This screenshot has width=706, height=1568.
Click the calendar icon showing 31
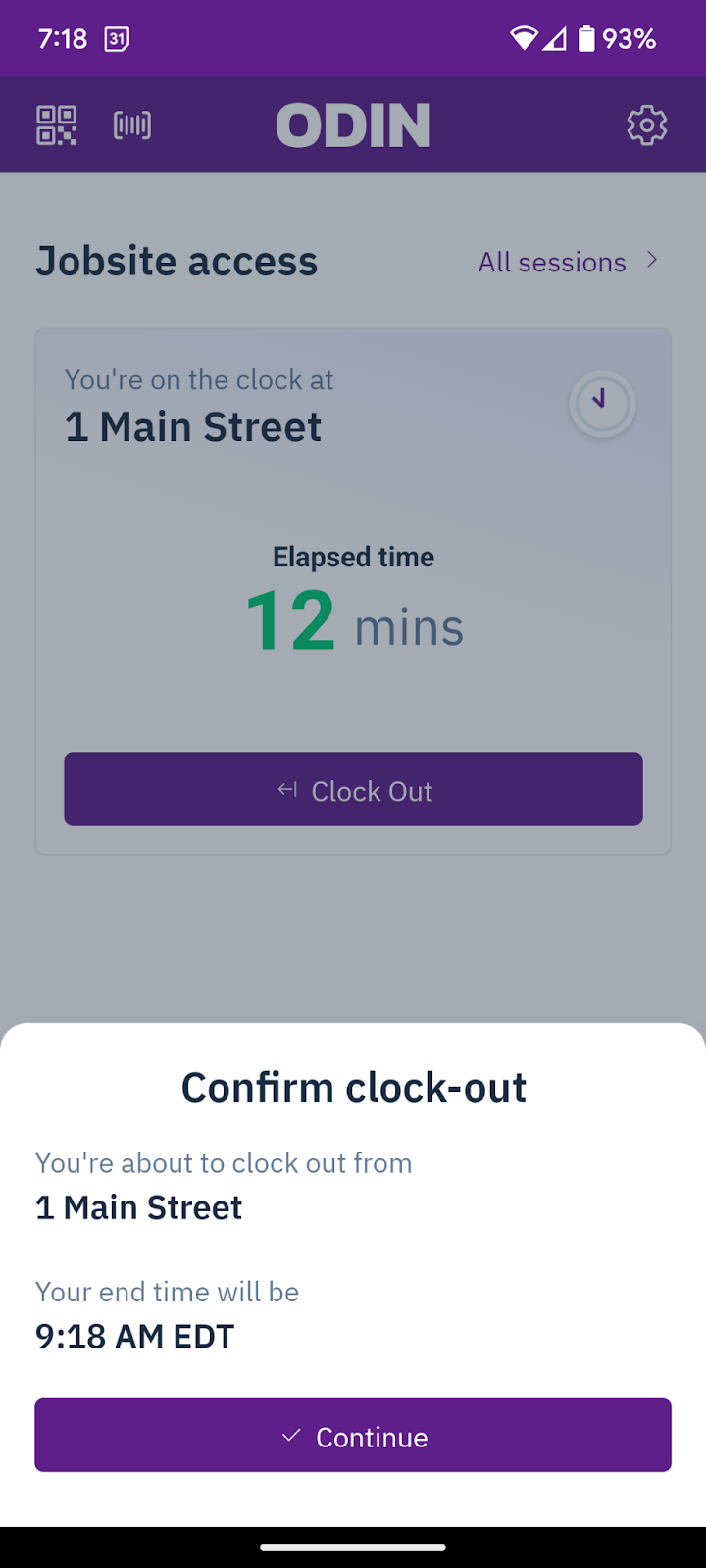(115, 39)
